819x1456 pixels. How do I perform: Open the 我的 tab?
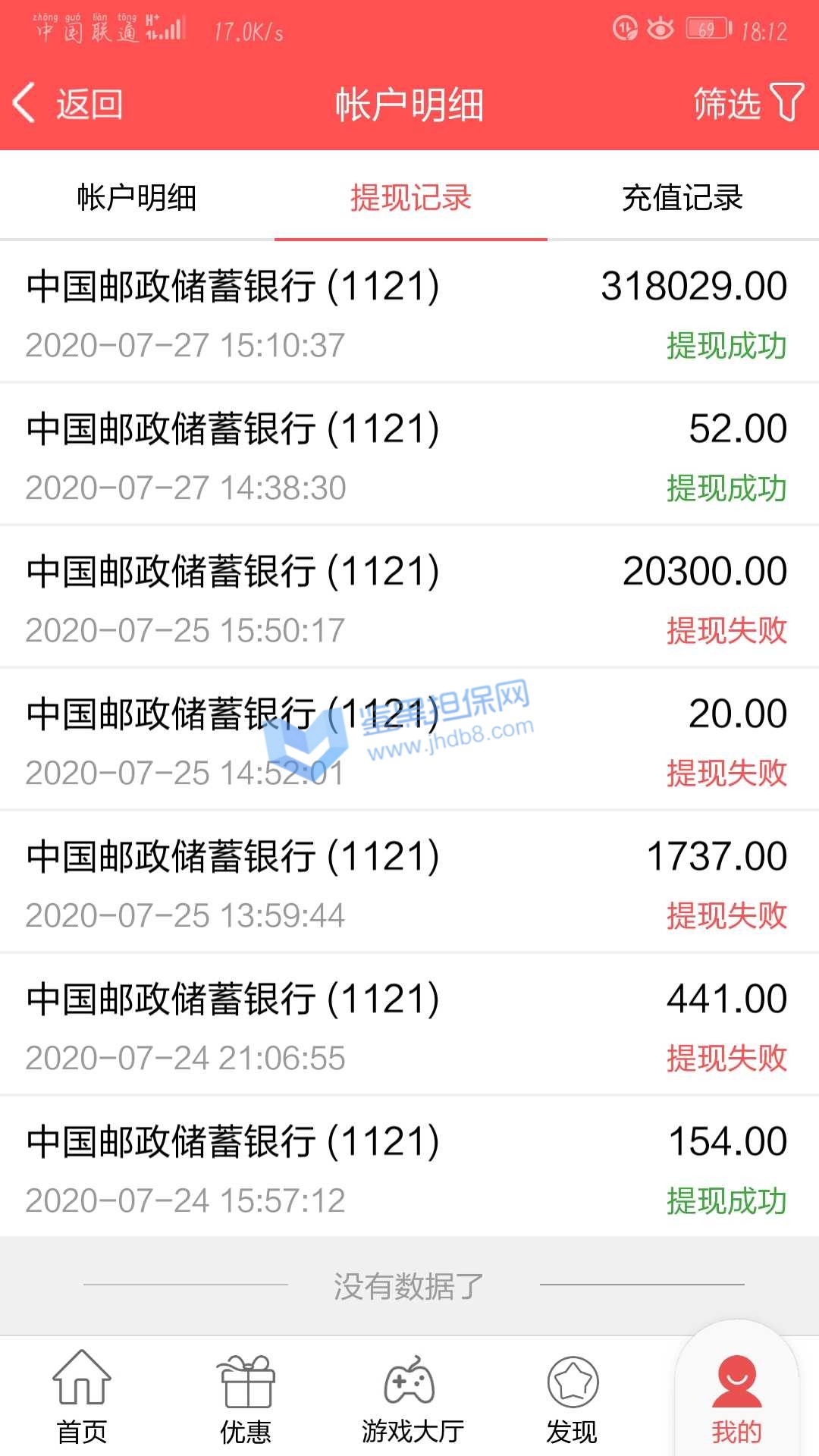[736, 1397]
